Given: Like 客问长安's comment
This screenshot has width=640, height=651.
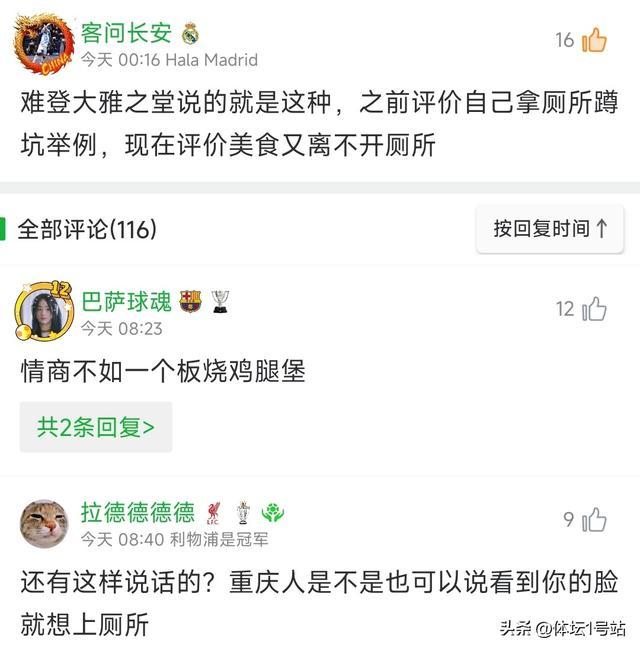Looking at the screenshot, I should 594,40.
